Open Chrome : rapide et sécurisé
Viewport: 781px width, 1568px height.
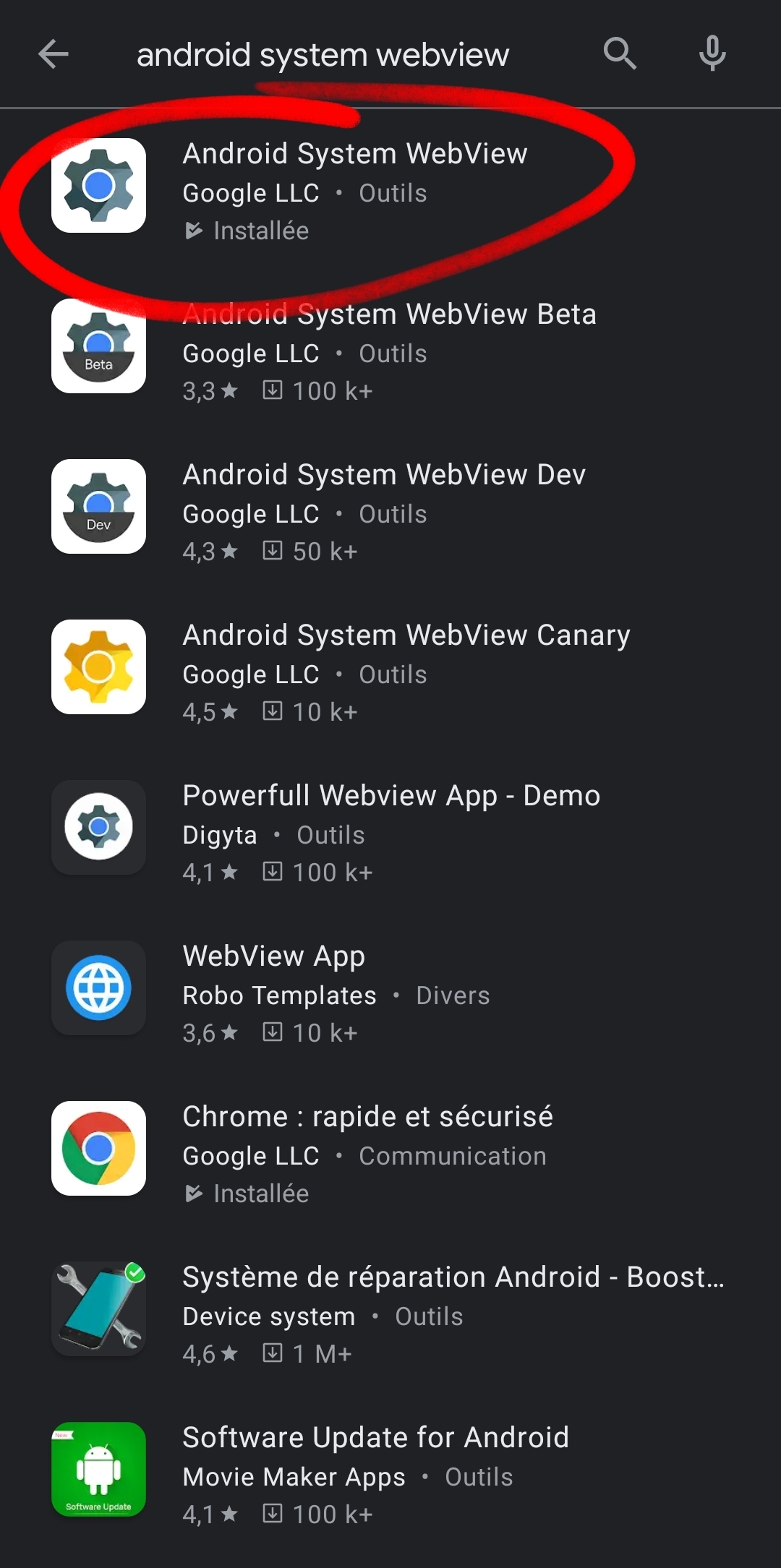click(390, 1149)
